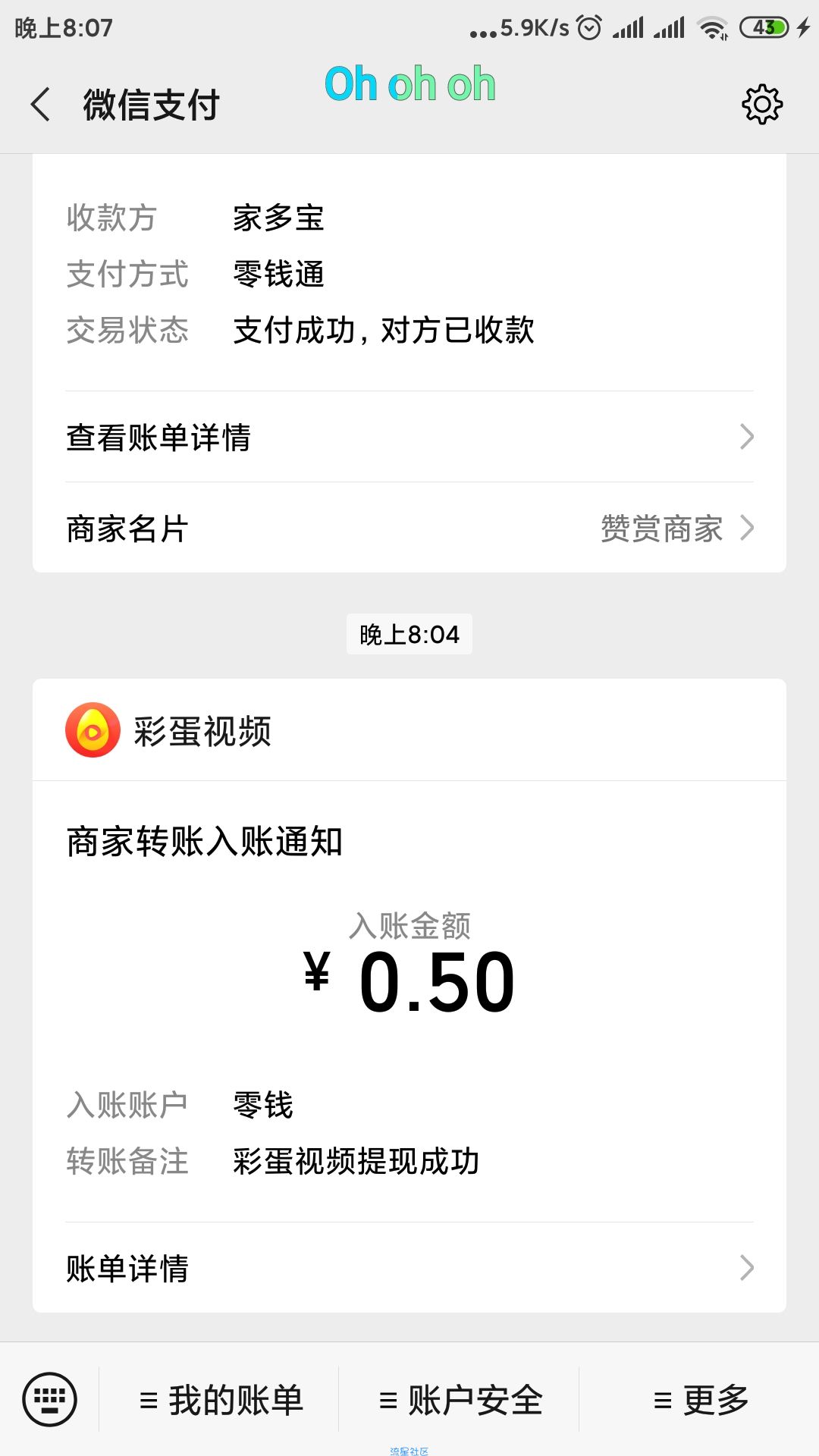This screenshot has width=819, height=1456.
Task: View 账单详情 for the 0.50 transfer
Action: pyautogui.click(x=409, y=1267)
